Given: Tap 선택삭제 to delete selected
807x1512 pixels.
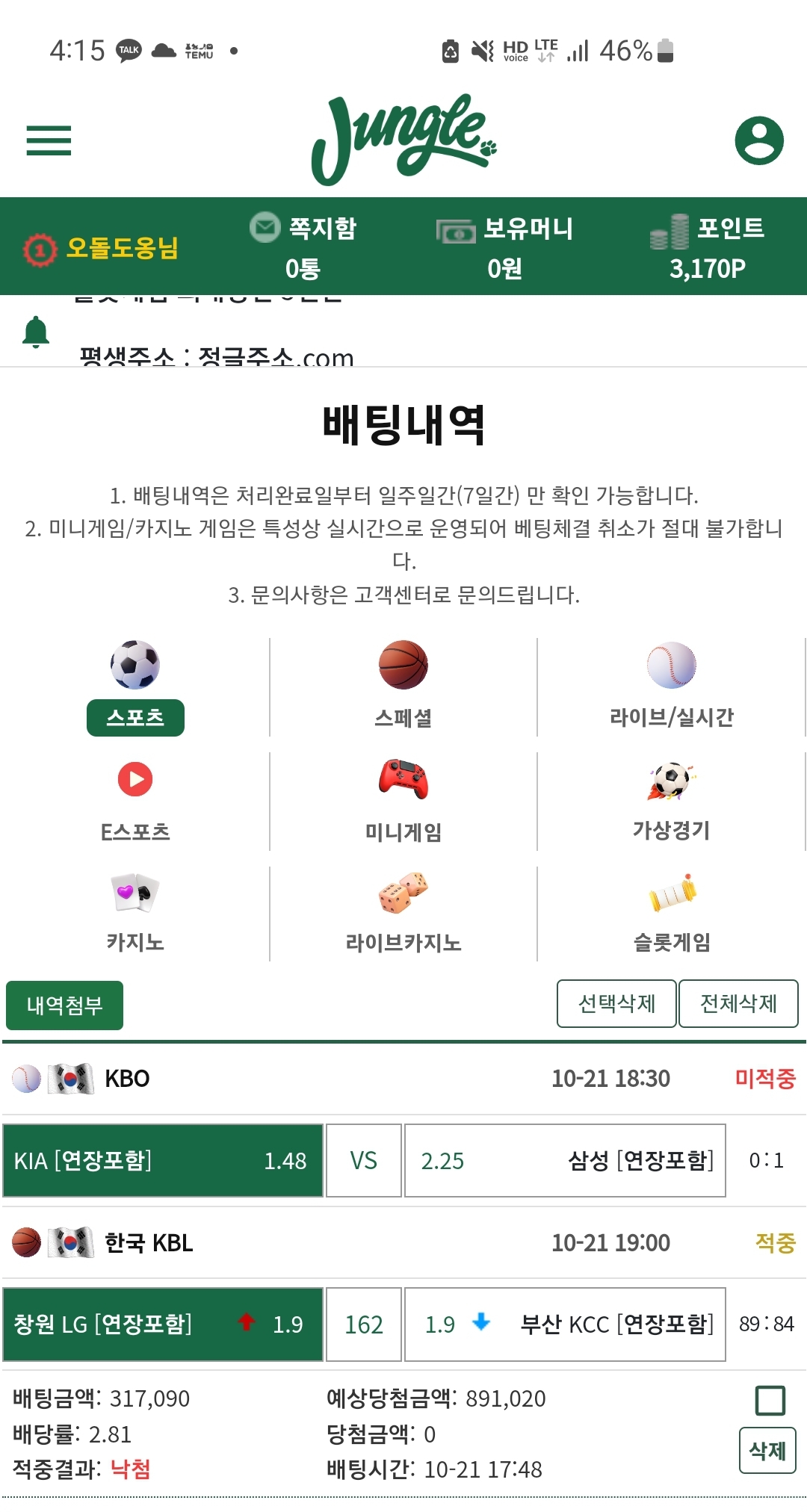Looking at the screenshot, I should [x=616, y=1003].
